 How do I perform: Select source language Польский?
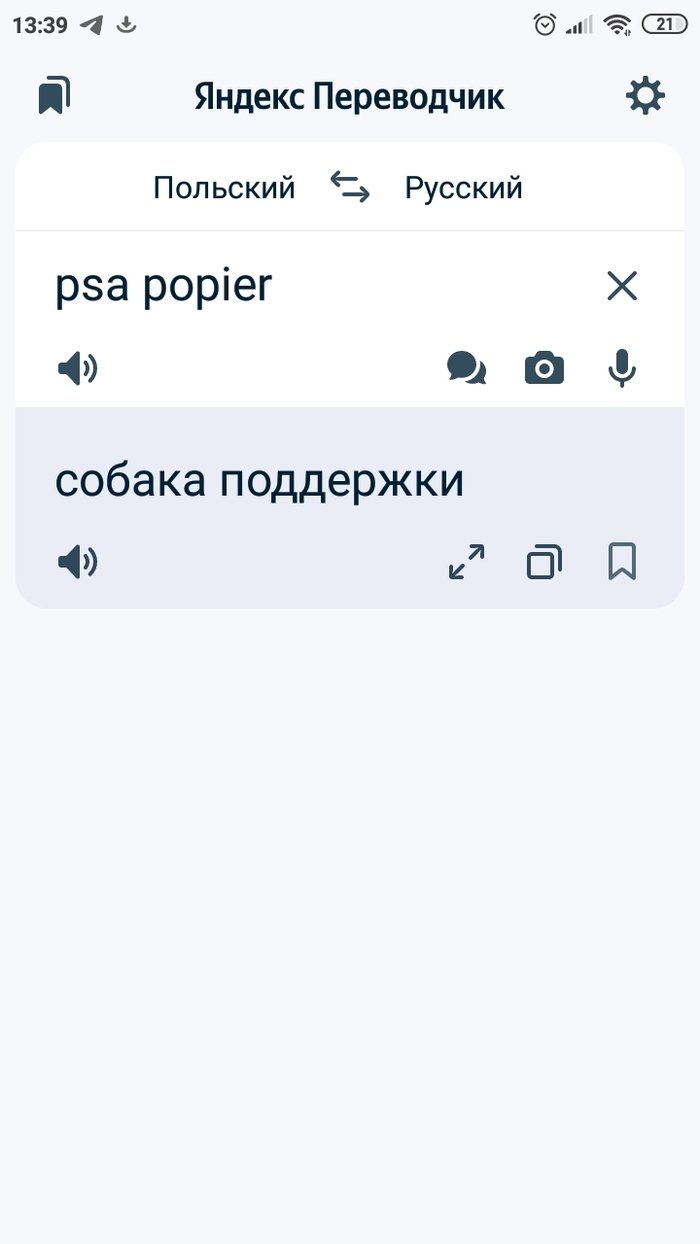point(224,188)
